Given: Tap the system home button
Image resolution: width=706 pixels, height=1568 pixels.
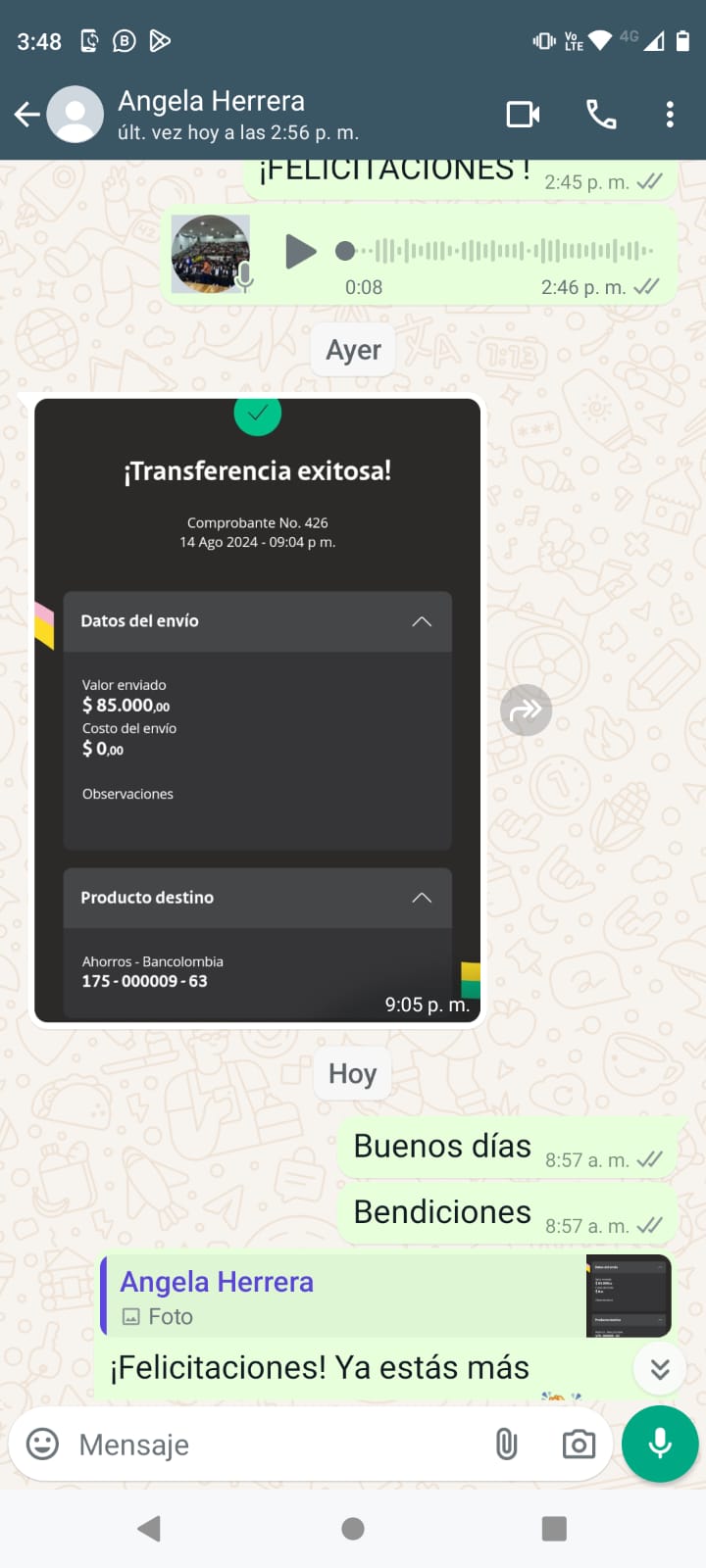Looking at the screenshot, I should (x=353, y=1529).
